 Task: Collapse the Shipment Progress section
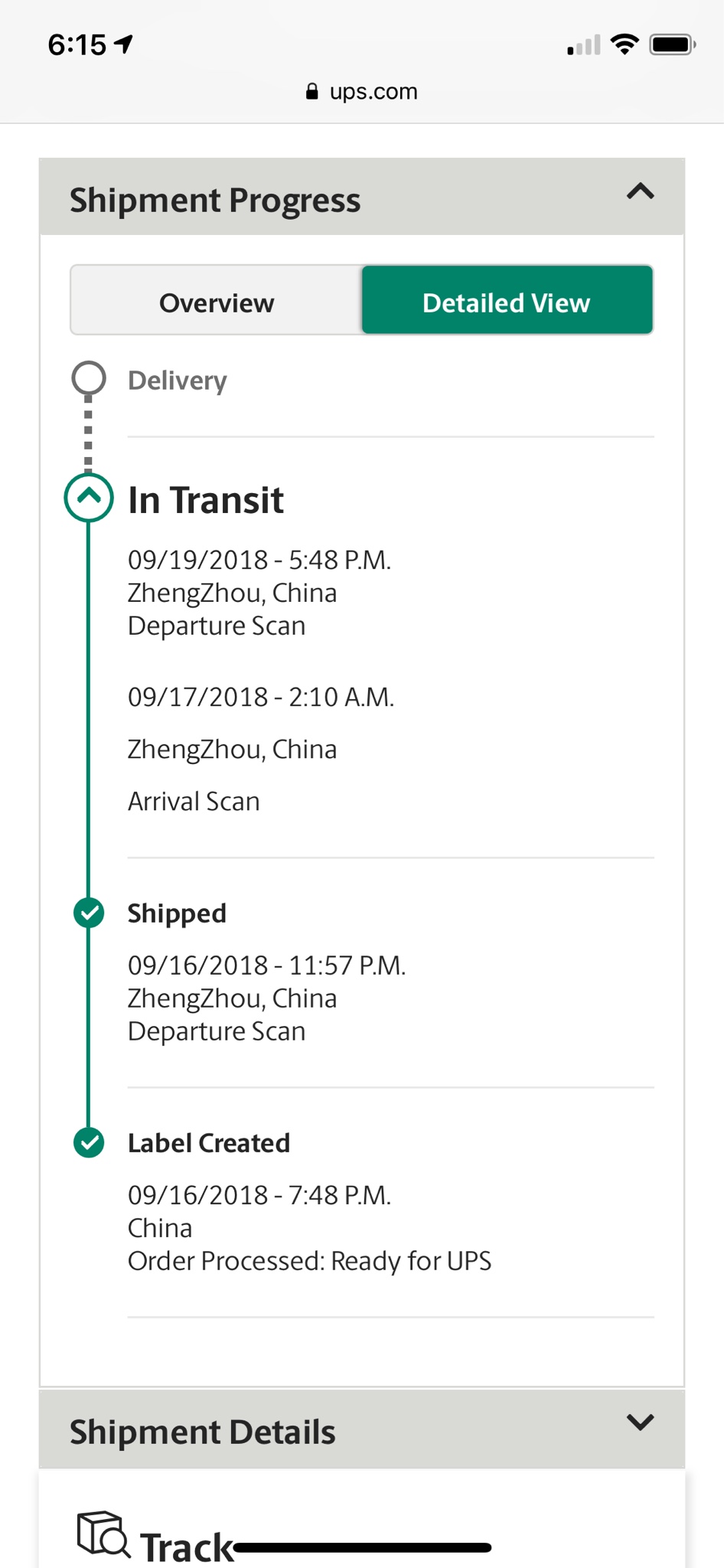[640, 192]
